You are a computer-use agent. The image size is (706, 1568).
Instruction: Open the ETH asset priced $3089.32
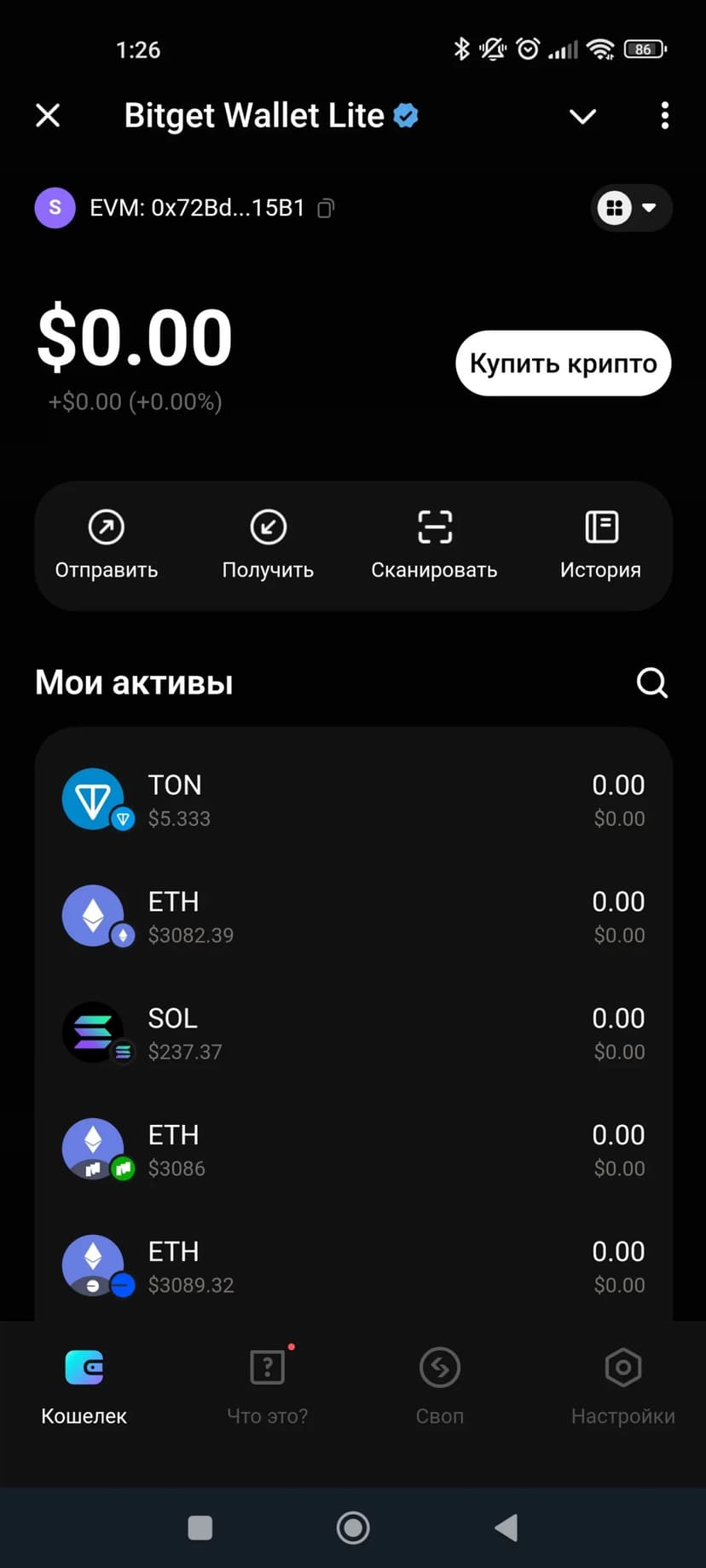353,1267
